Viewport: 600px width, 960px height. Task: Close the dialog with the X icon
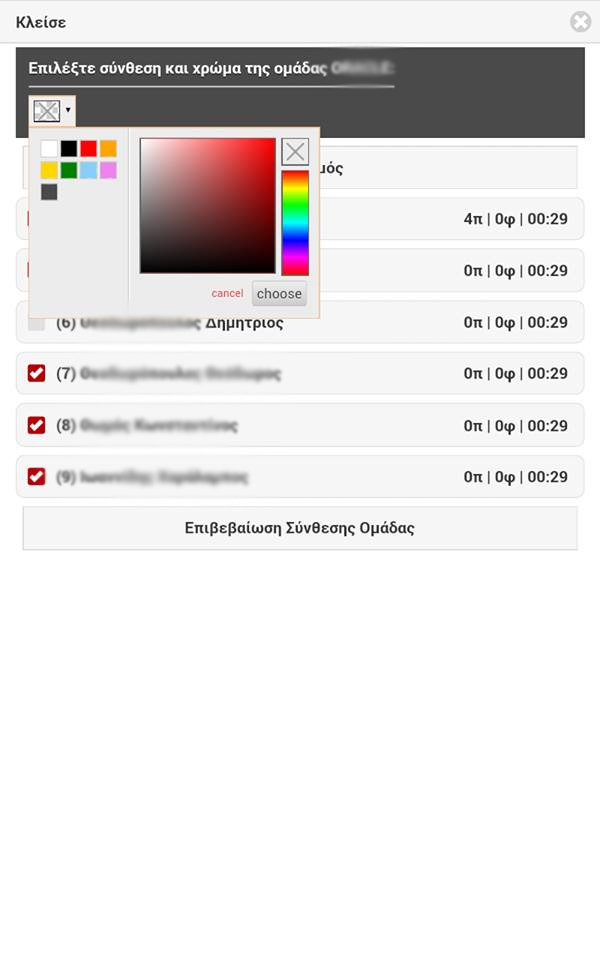[580, 21]
